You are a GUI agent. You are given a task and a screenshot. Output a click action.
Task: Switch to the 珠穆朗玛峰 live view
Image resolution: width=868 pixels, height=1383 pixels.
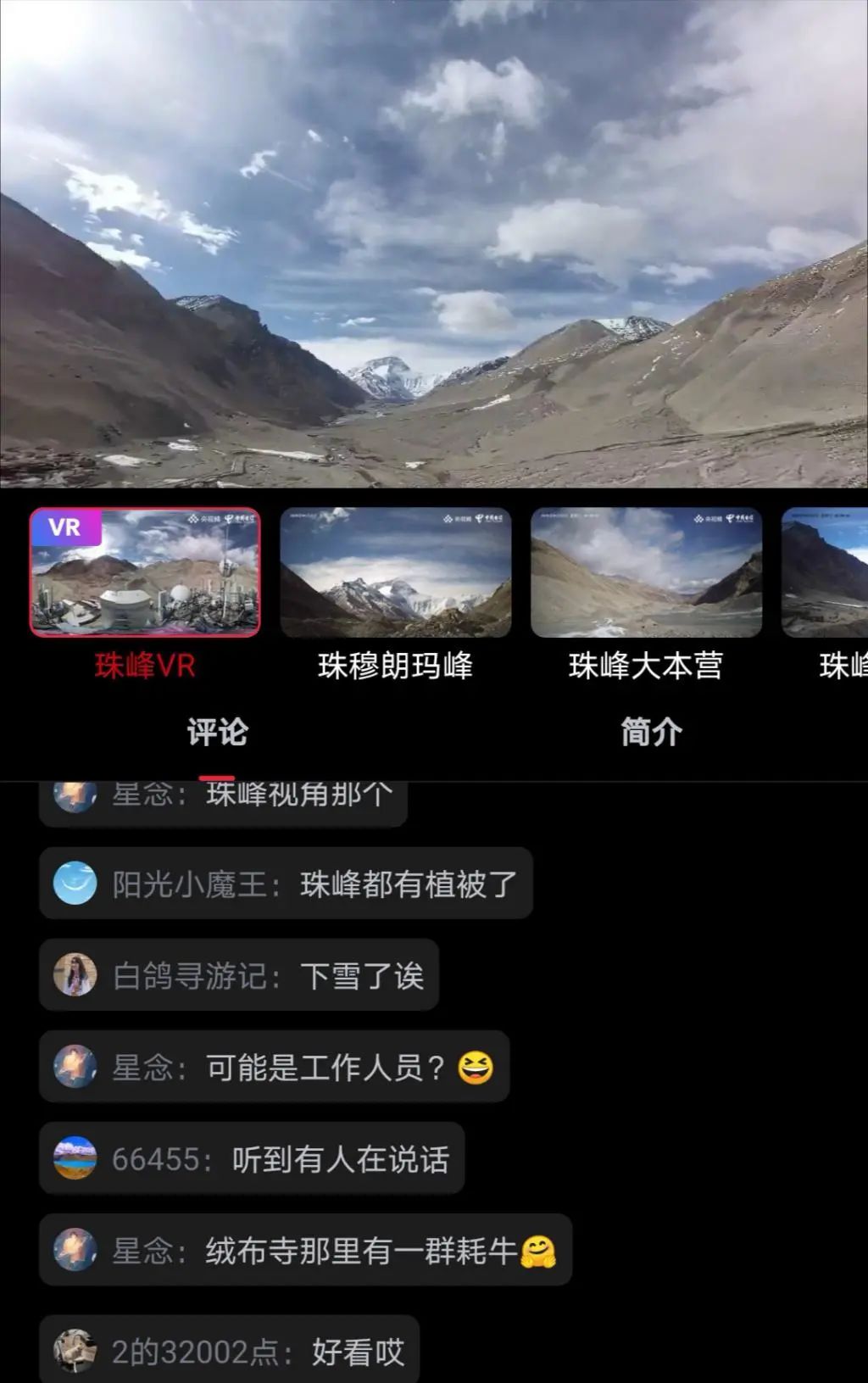coord(395,572)
